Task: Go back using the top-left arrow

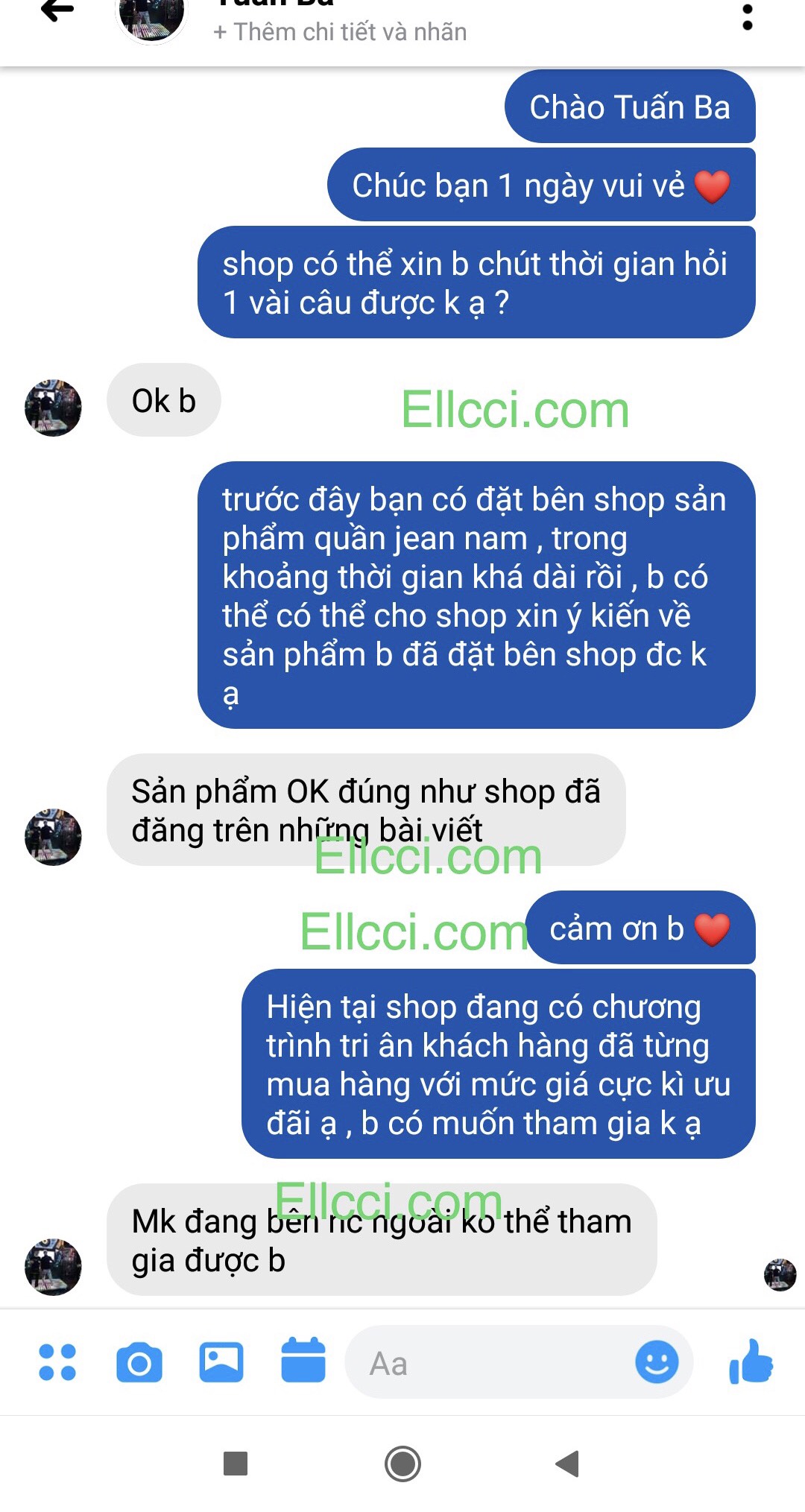Action: click(x=58, y=10)
